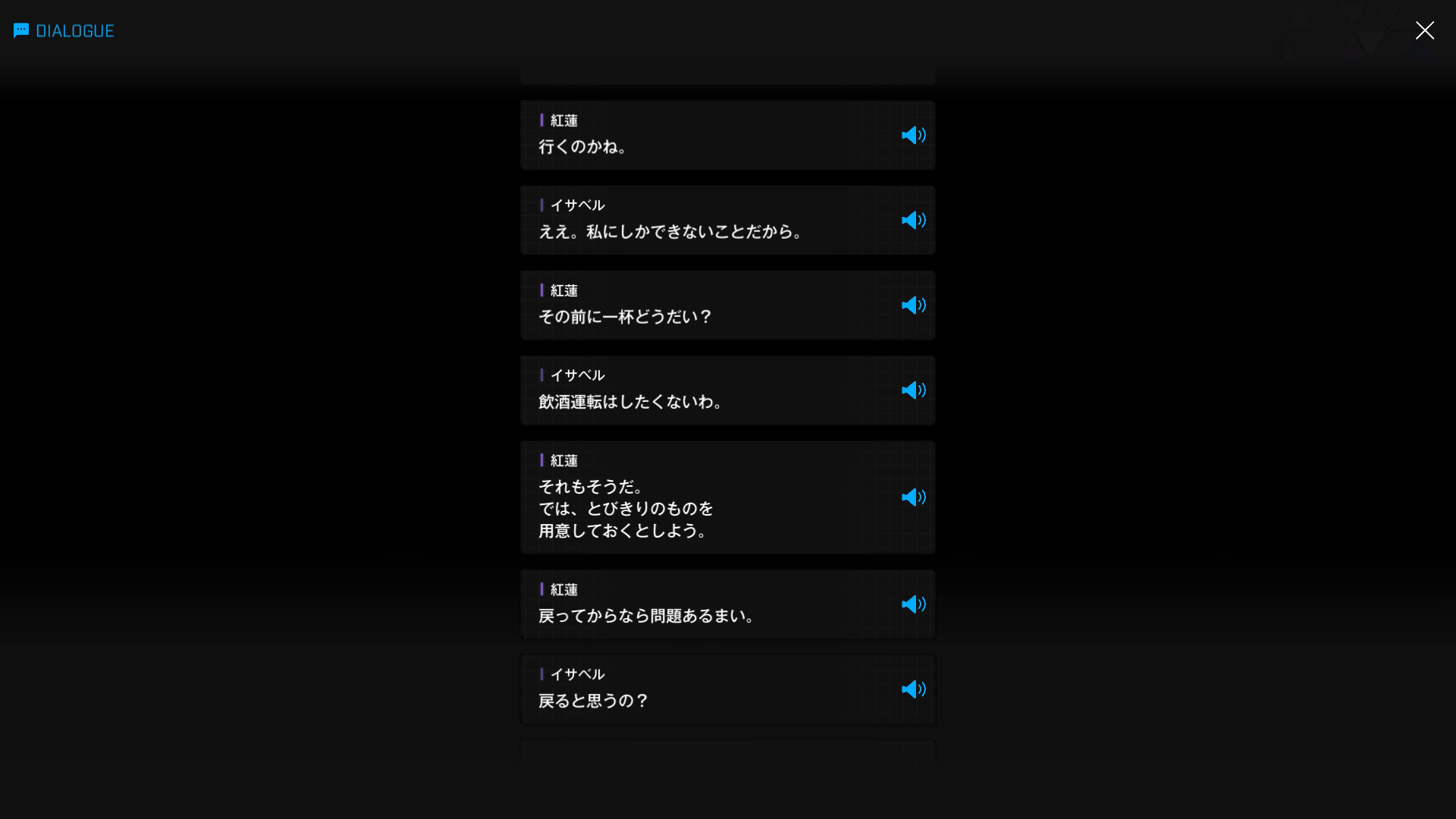Screen dimensions: 1456x819
Task: Play voice for その前に一杯どうだい？
Action: coord(913,305)
